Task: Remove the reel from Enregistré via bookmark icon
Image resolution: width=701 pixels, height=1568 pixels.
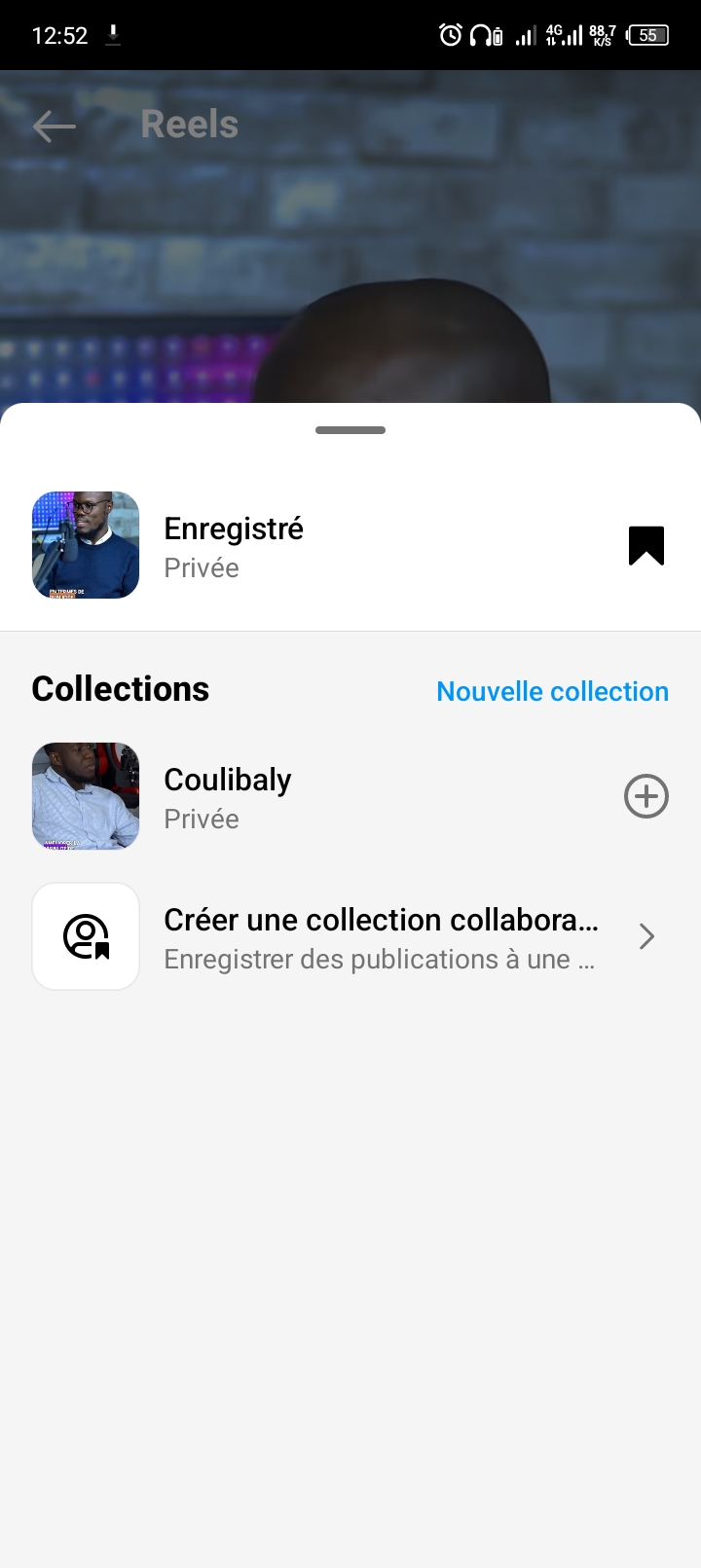Action: pyautogui.click(x=646, y=545)
